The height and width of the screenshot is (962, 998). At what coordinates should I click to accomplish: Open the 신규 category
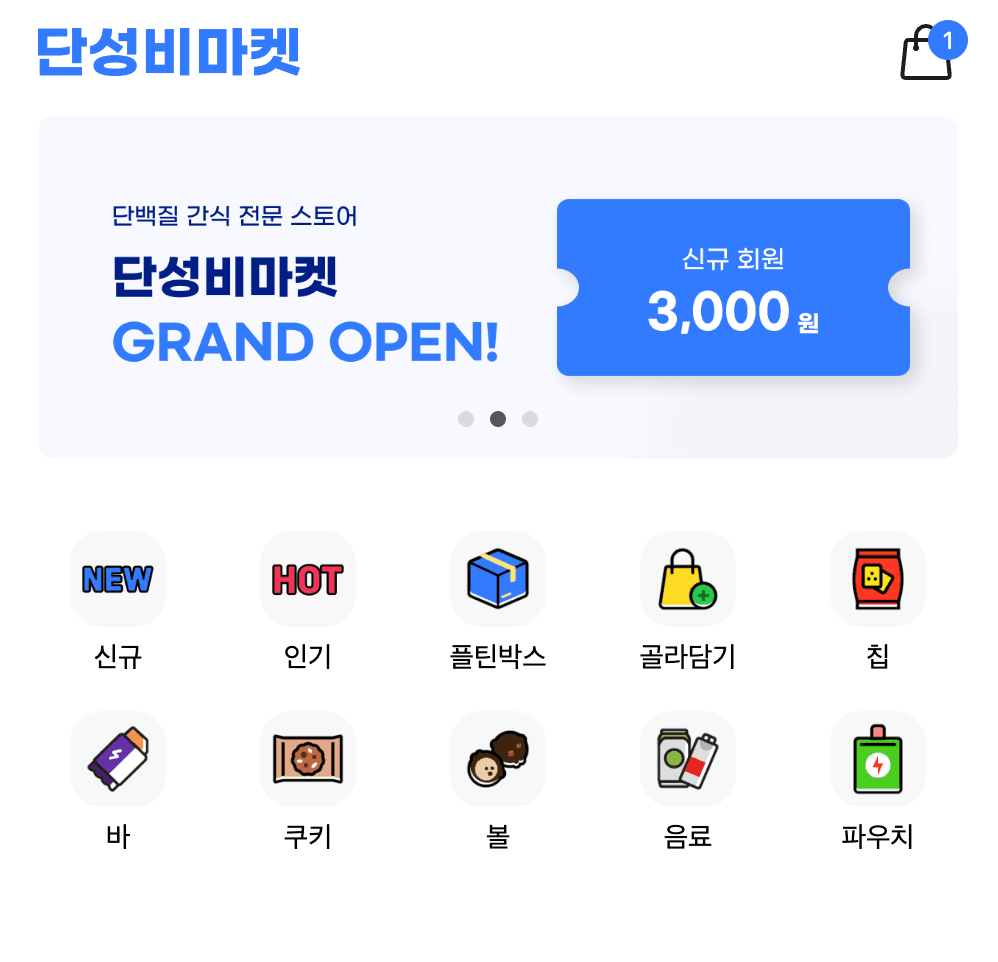(x=118, y=580)
